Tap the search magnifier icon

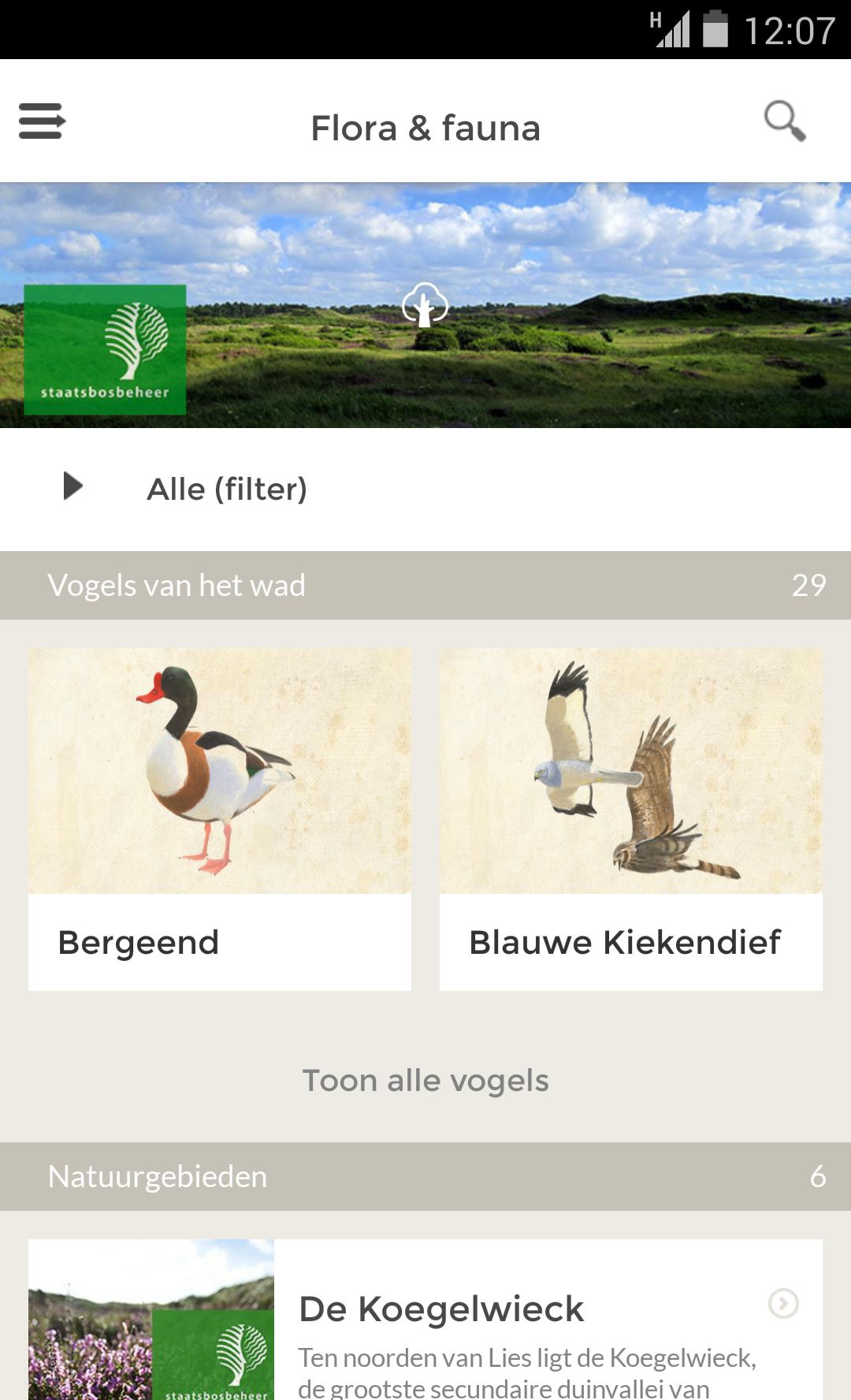pos(783,122)
